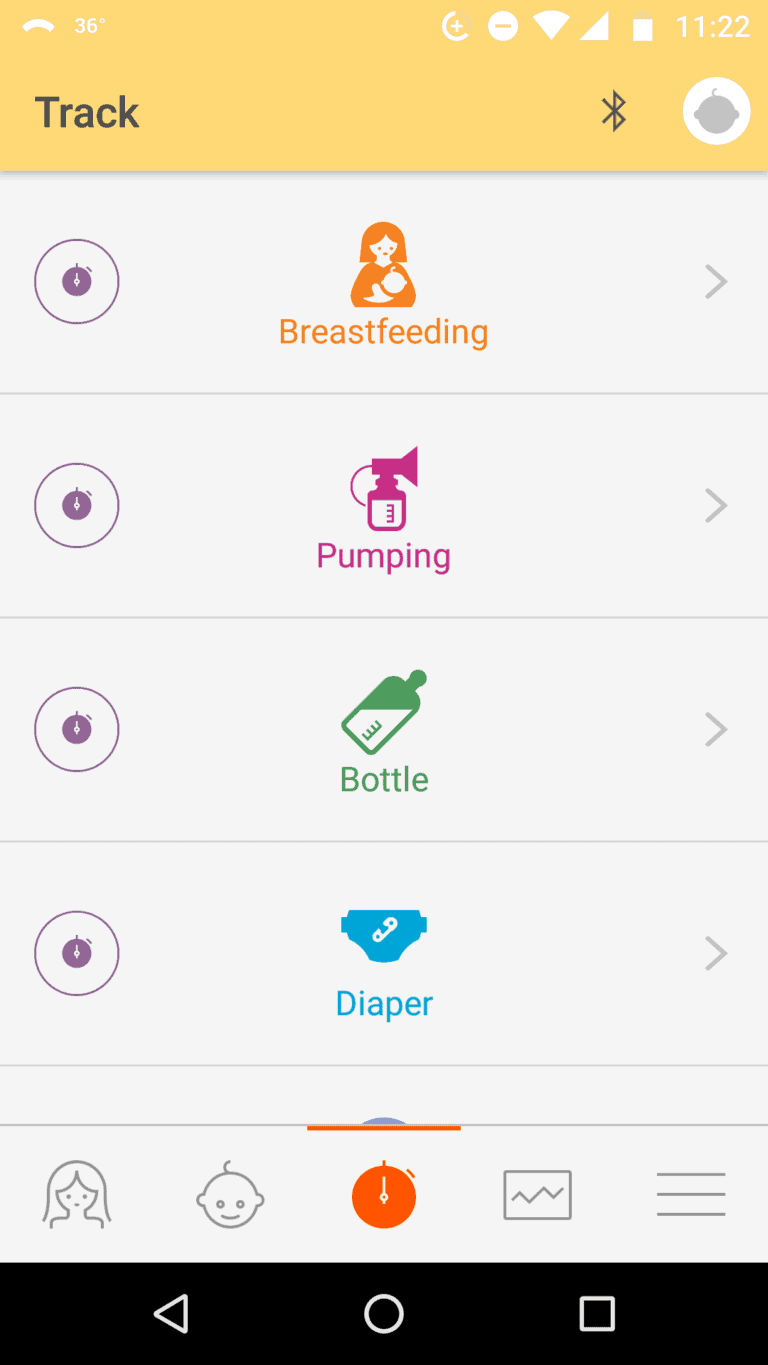The width and height of the screenshot is (768, 1365).
Task: Start the Breastfeeding timer
Action: click(x=77, y=281)
